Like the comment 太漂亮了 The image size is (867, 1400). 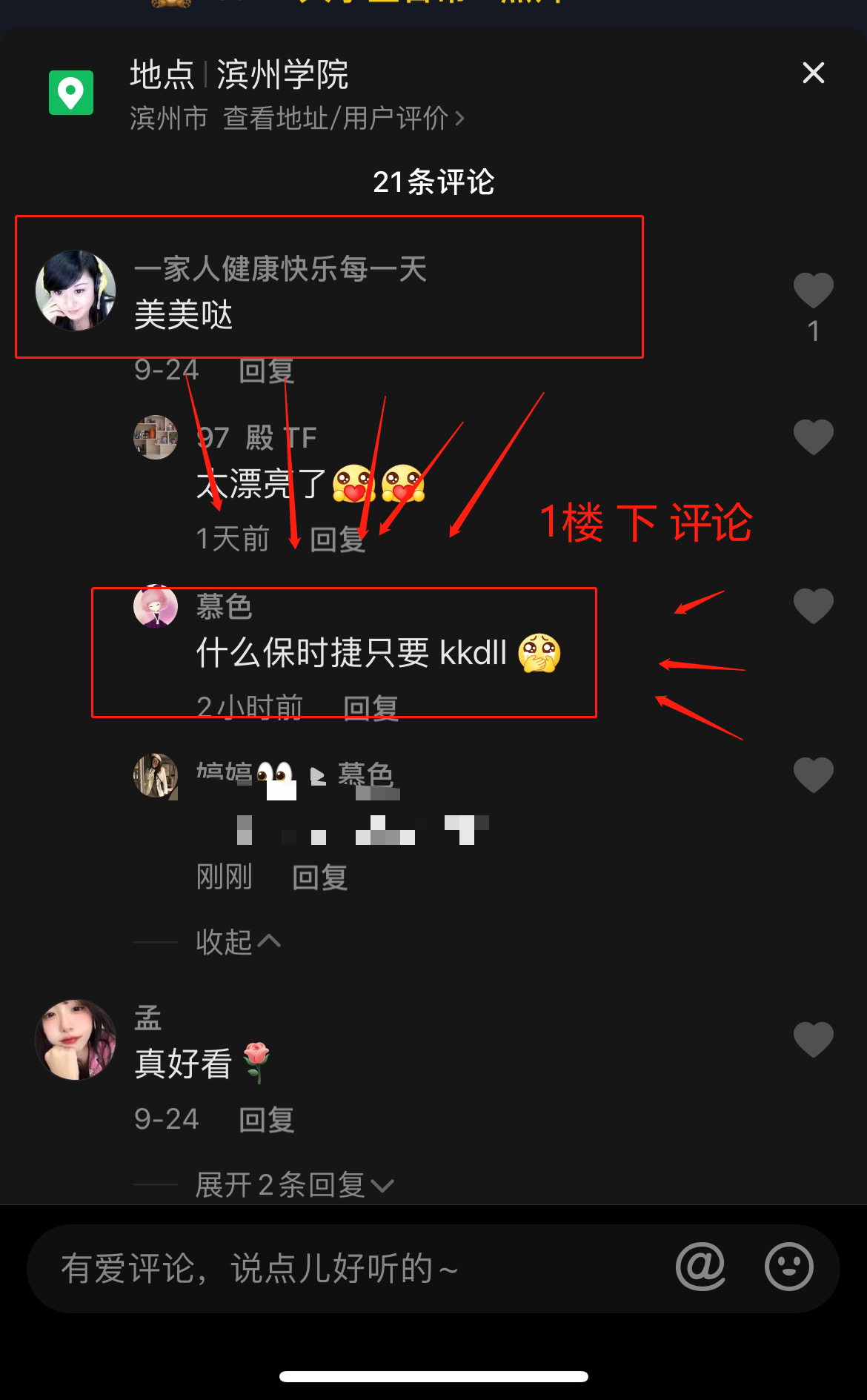point(813,437)
